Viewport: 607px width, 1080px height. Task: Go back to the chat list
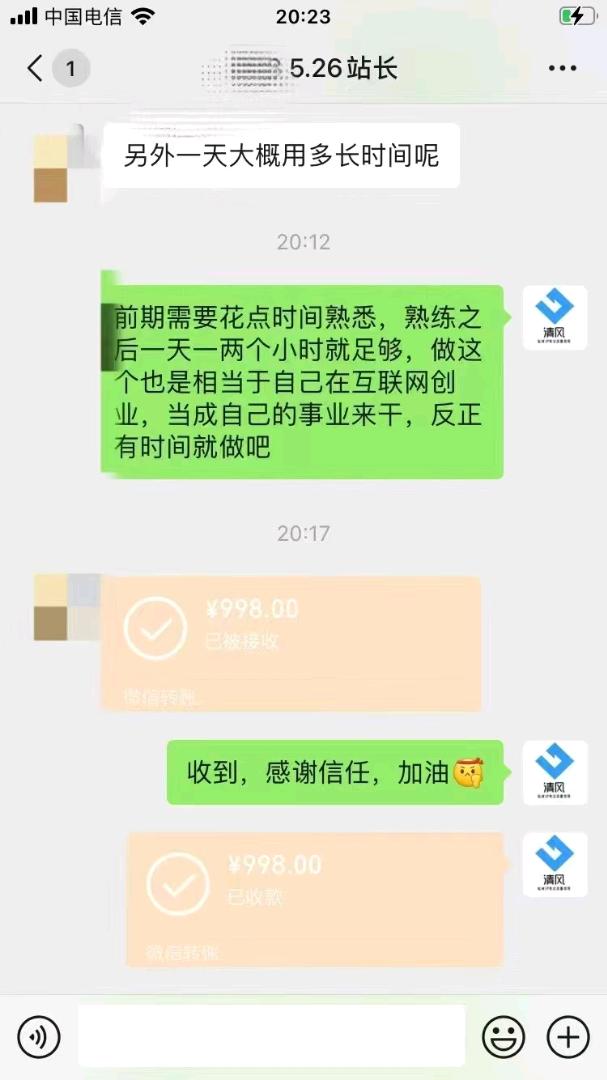[35, 69]
